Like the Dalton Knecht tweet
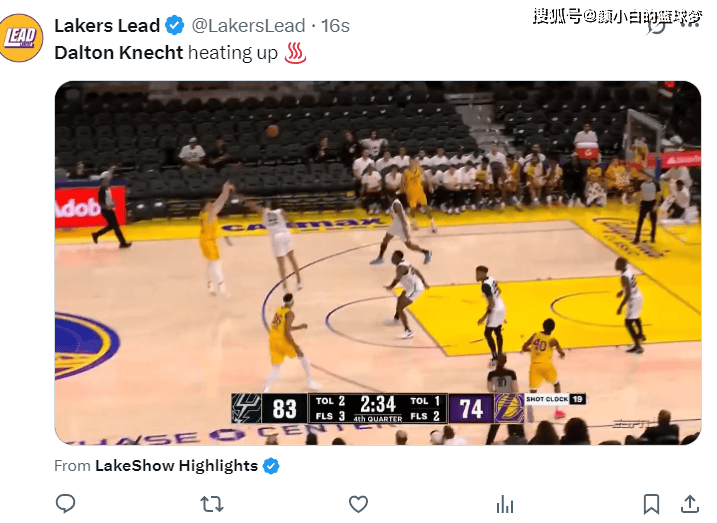Screen dimensions: 717x523 click(358, 504)
